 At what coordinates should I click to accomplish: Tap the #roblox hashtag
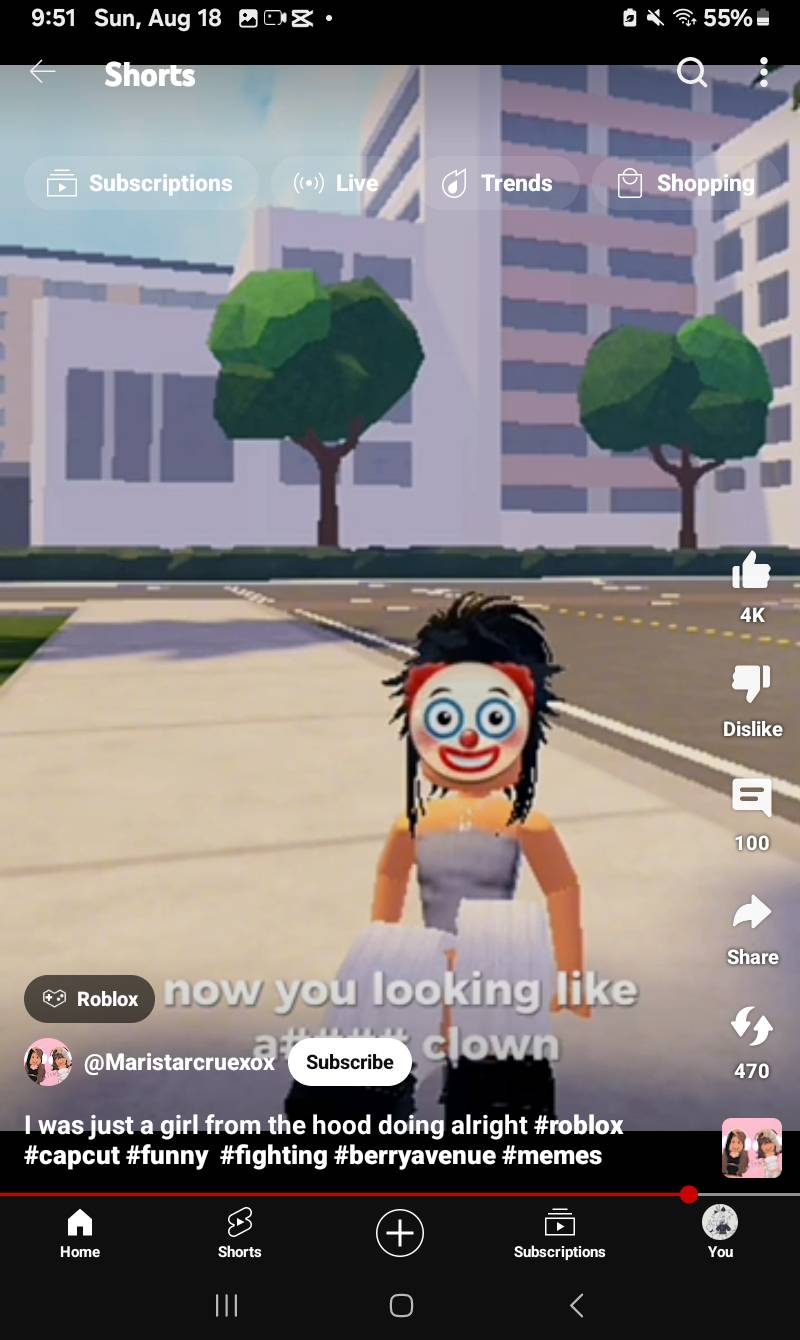coord(578,1125)
